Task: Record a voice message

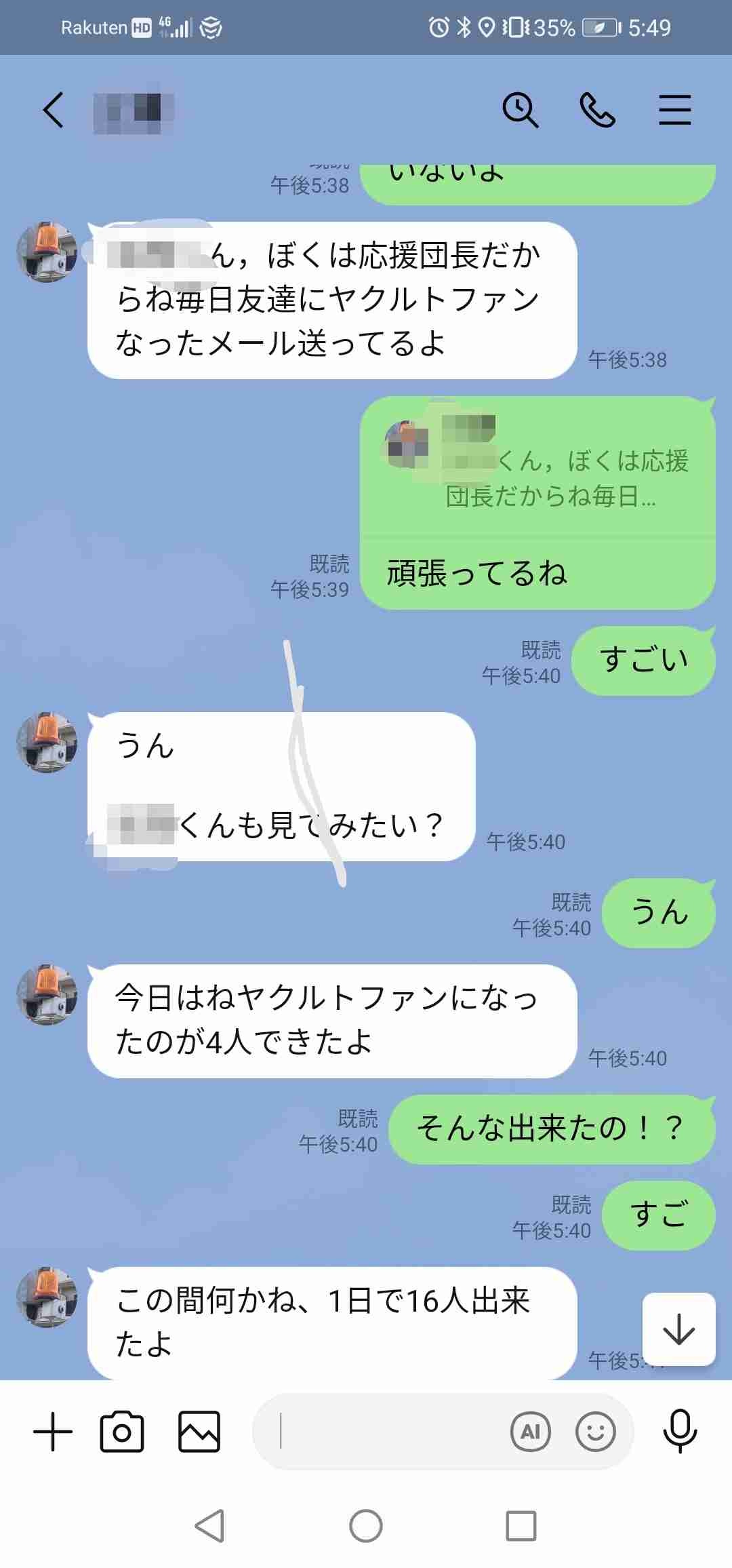Action: tap(679, 1432)
